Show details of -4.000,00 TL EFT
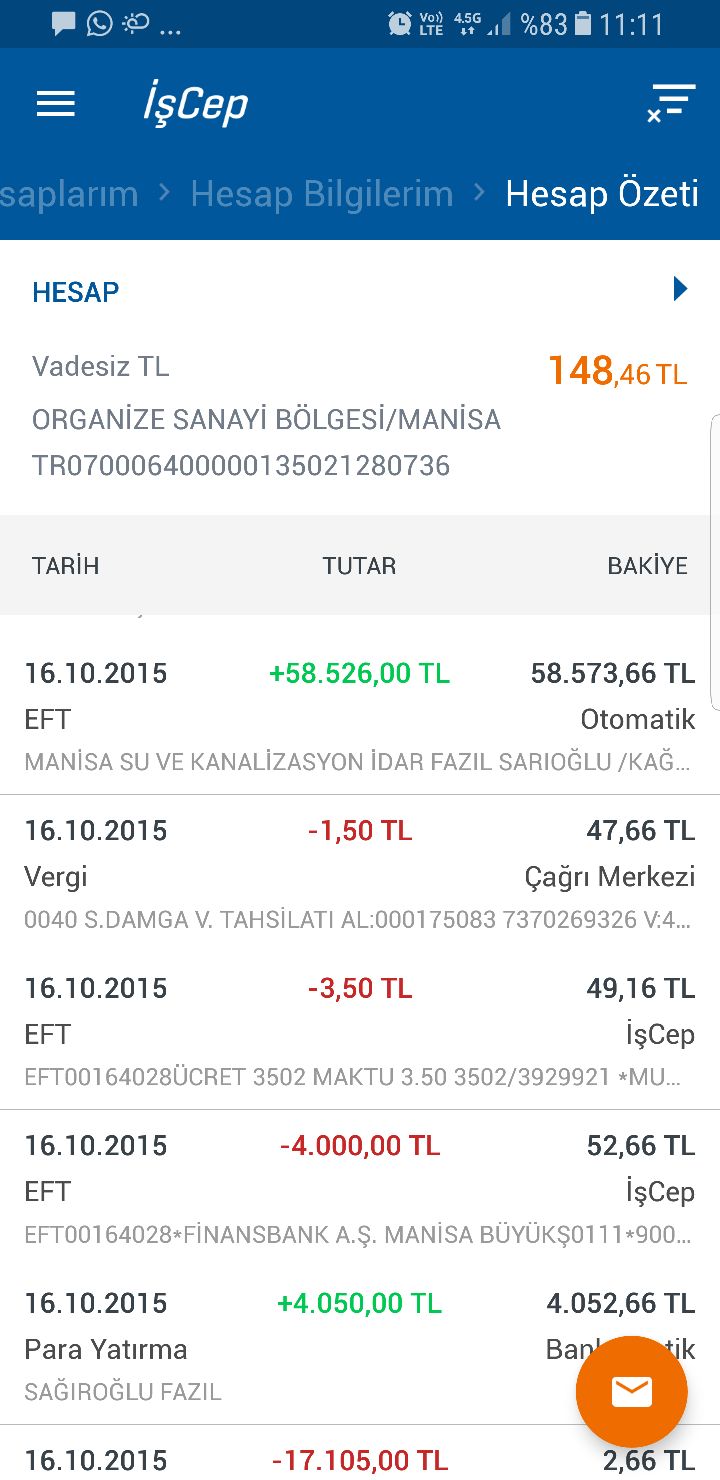Viewport: 720px width, 1480px height. pyautogui.click(x=360, y=1189)
